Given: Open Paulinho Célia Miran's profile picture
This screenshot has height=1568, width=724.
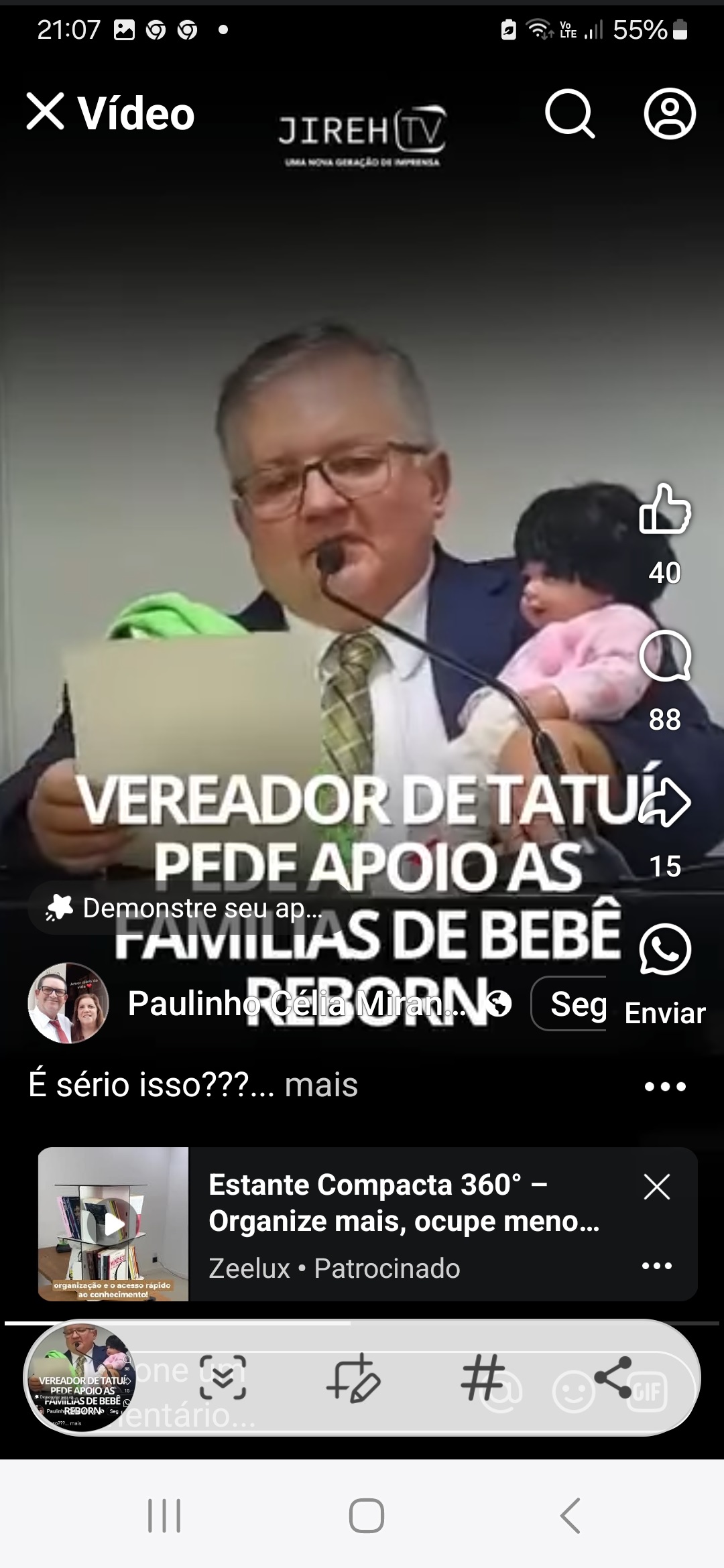Looking at the screenshot, I should [x=68, y=1003].
